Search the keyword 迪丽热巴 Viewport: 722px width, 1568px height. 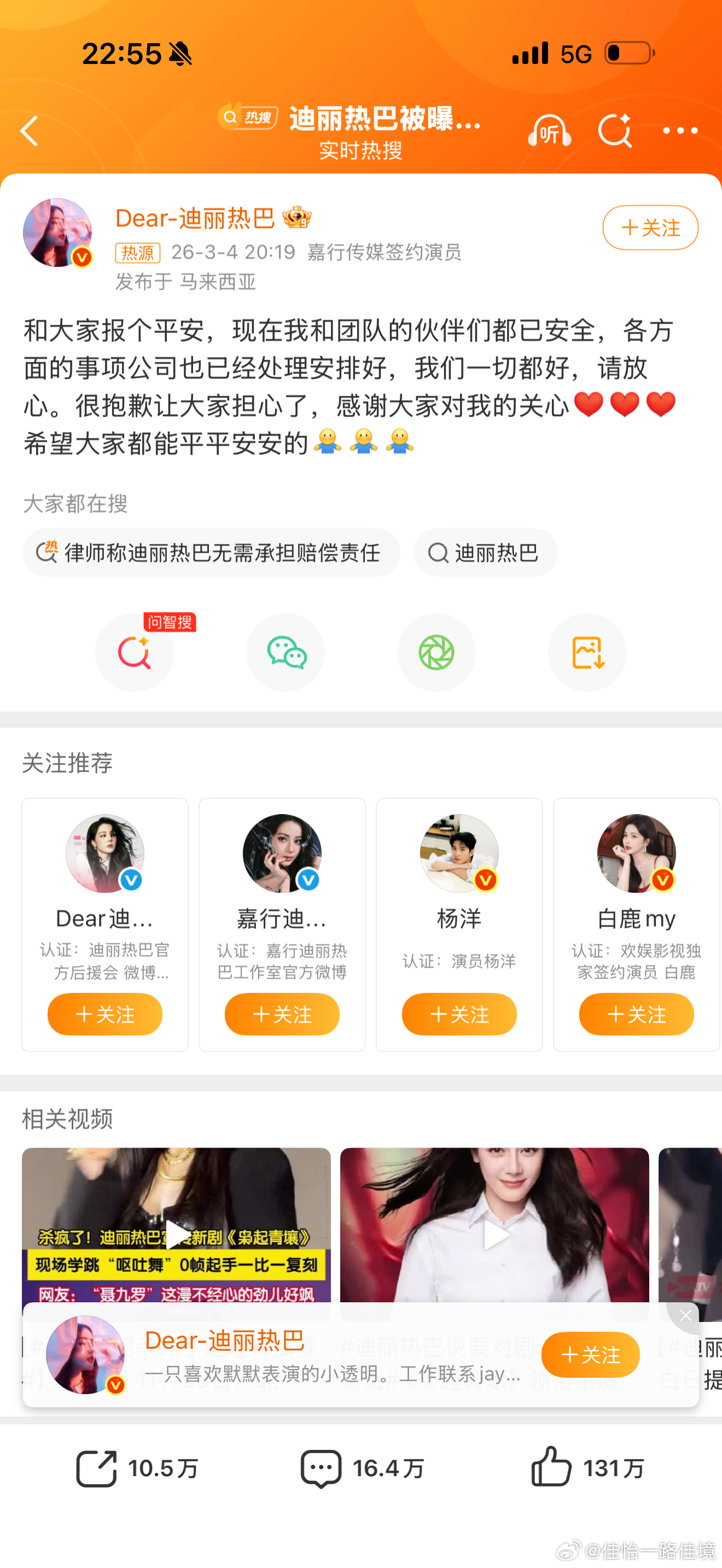point(485,553)
